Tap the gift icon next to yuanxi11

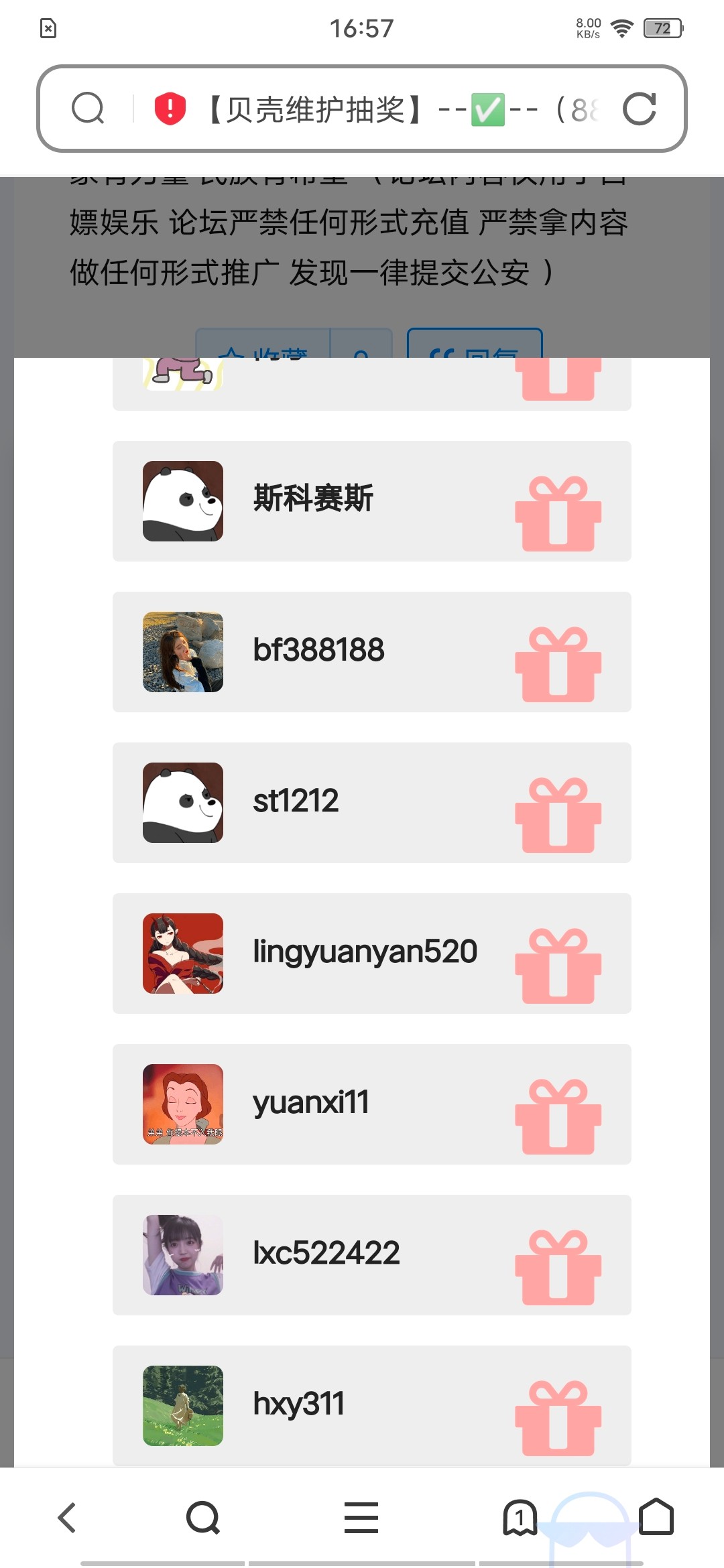point(558,1117)
